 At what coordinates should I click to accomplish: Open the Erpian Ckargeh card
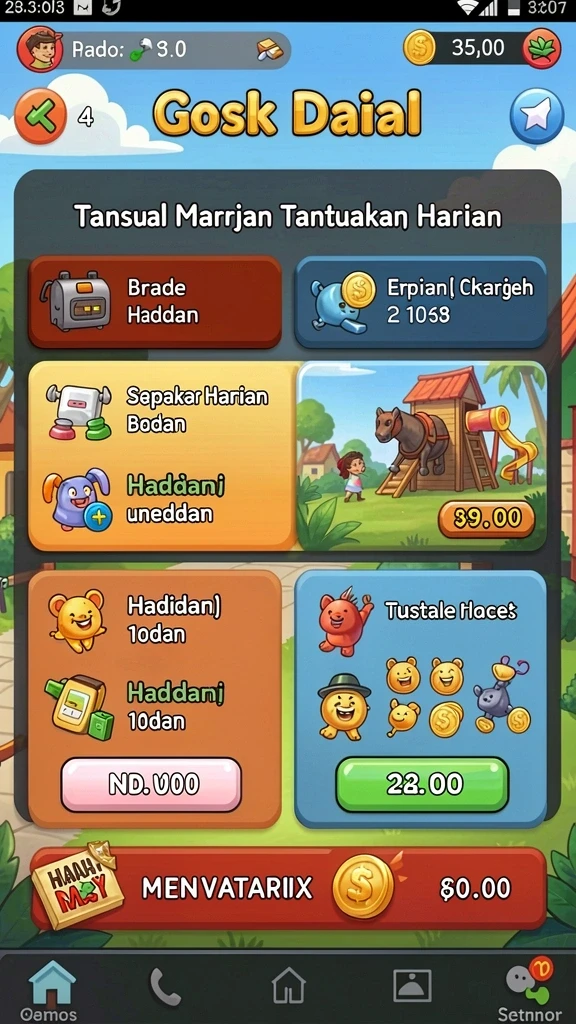point(421,302)
